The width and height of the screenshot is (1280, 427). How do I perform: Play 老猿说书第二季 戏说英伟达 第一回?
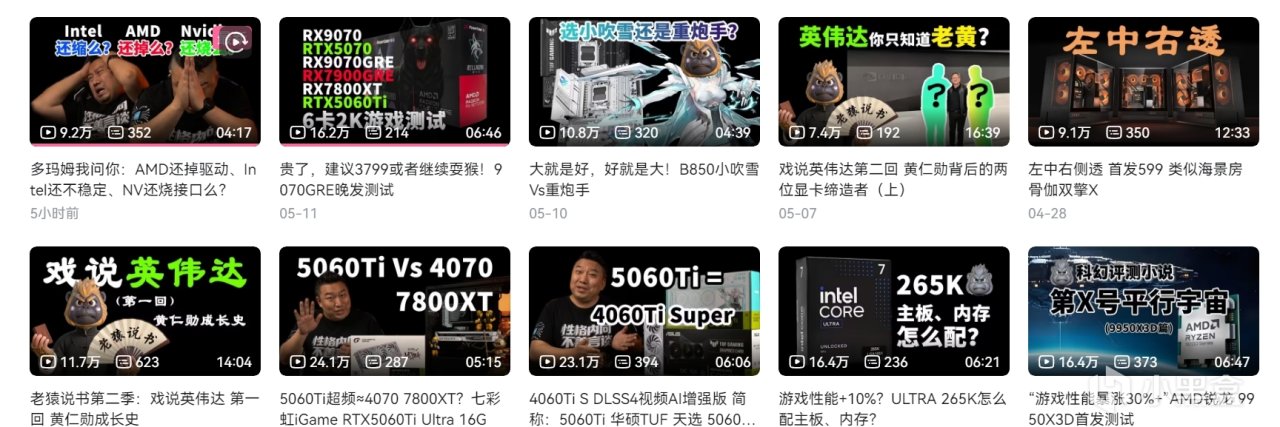[145, 311]
